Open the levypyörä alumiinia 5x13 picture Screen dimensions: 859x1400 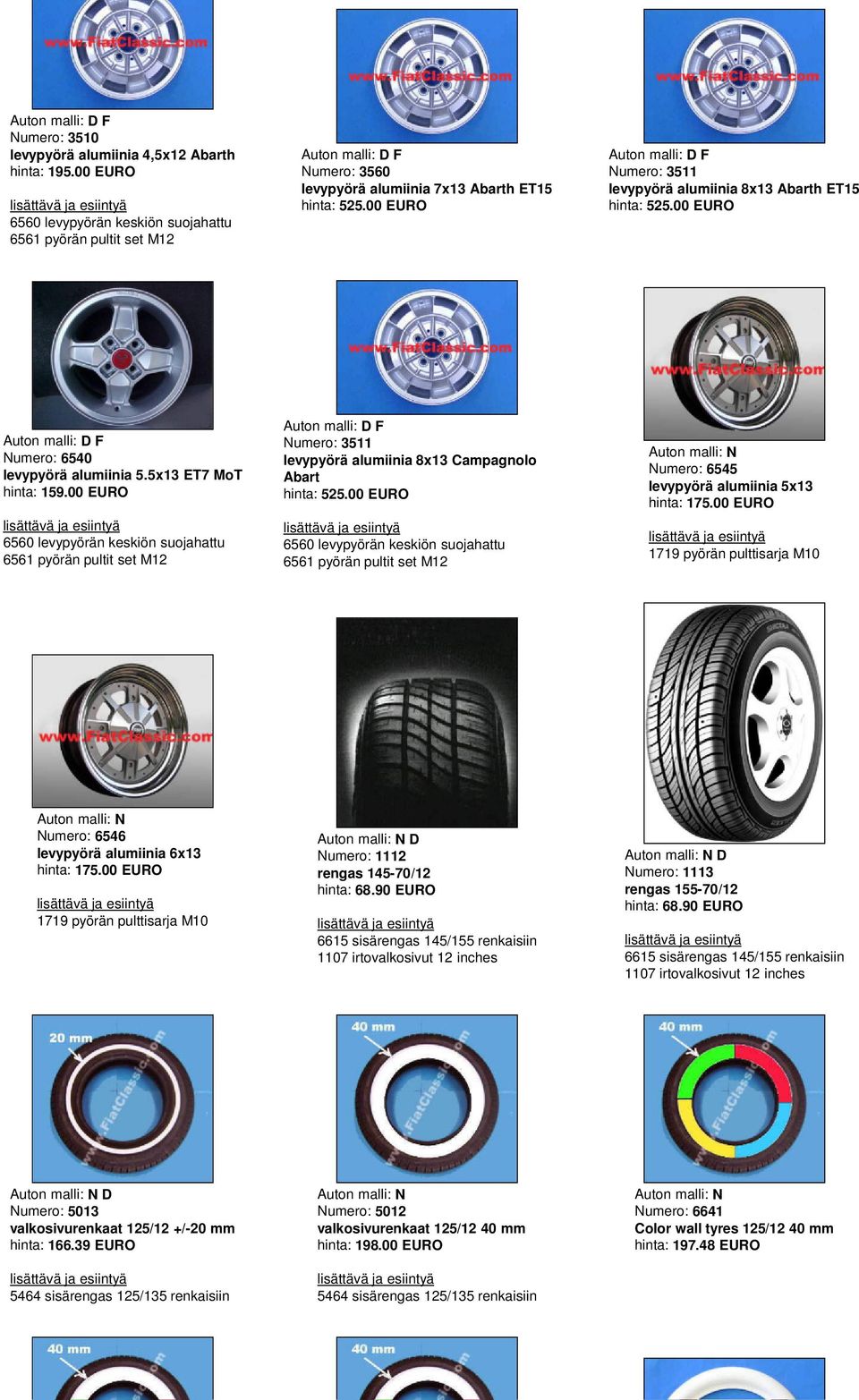click(x=734, y=363)
